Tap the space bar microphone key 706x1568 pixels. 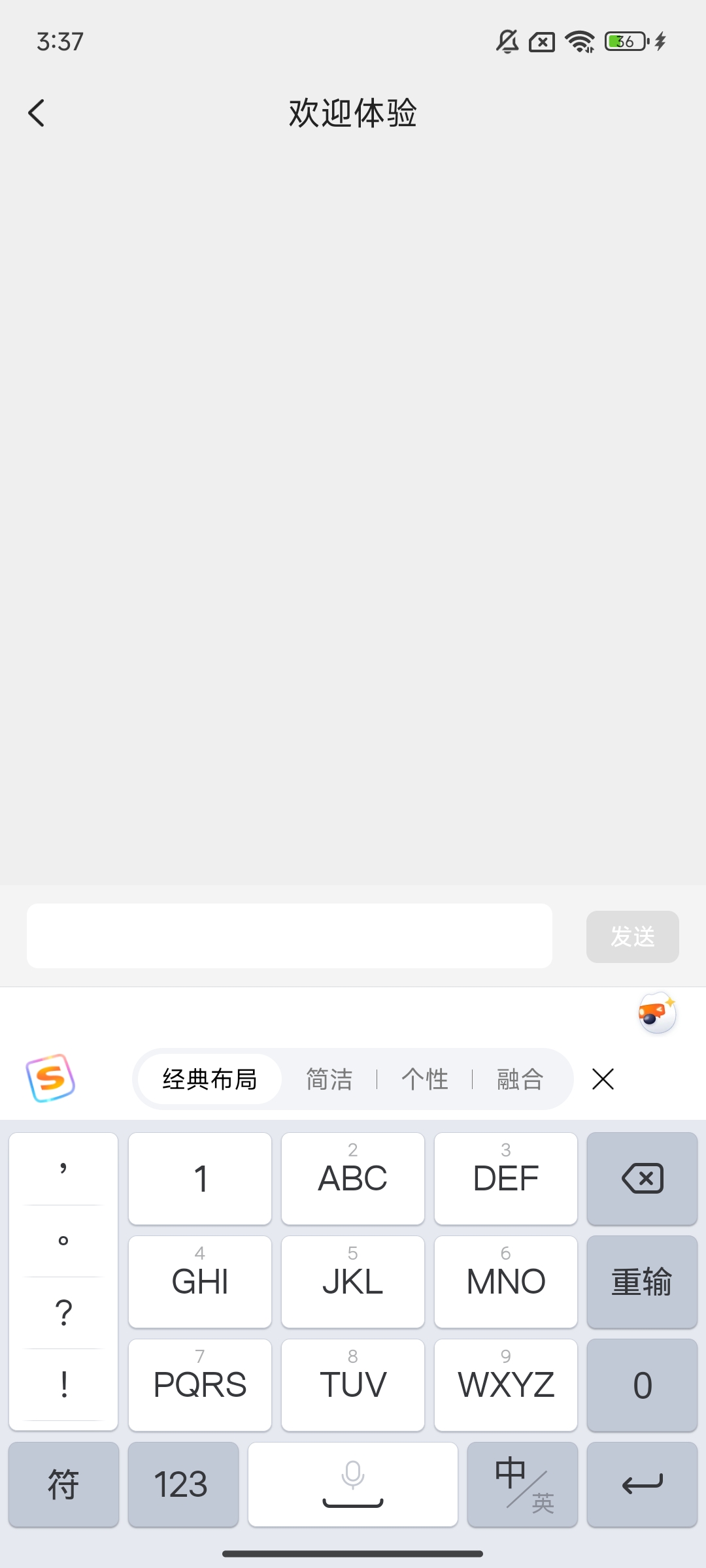click(x=353, y=1484)
